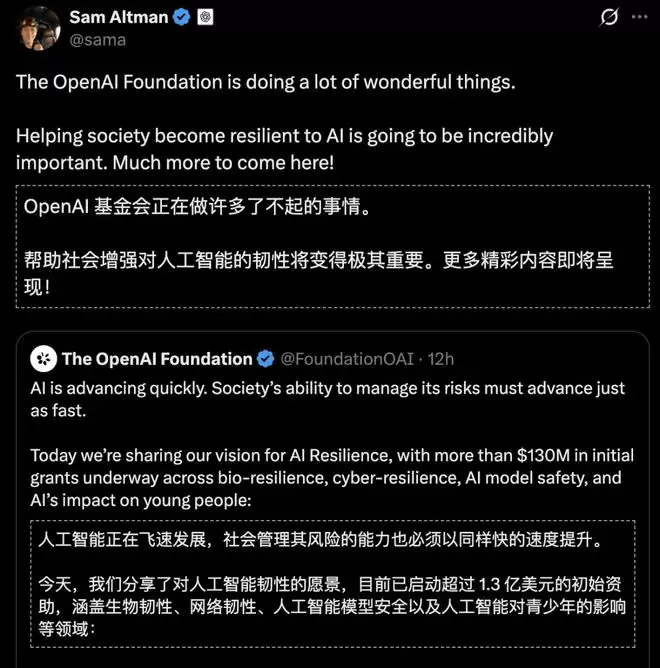Open Sam Altman's profile picture
The width and height of the screenshot is (660, 668).
[38, 28]
